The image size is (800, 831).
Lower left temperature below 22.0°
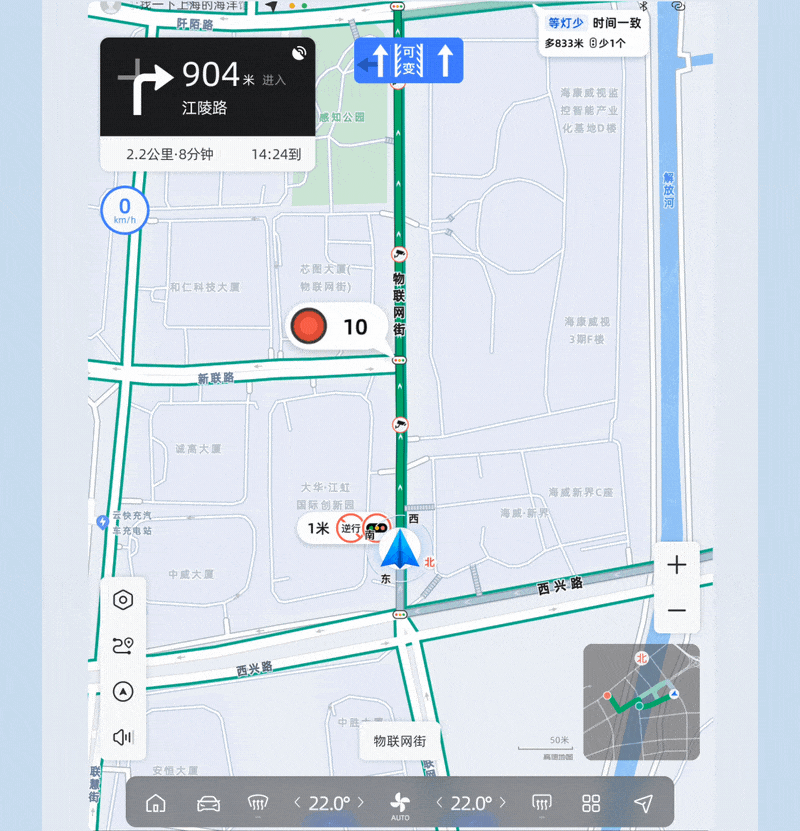coord(297,803)
